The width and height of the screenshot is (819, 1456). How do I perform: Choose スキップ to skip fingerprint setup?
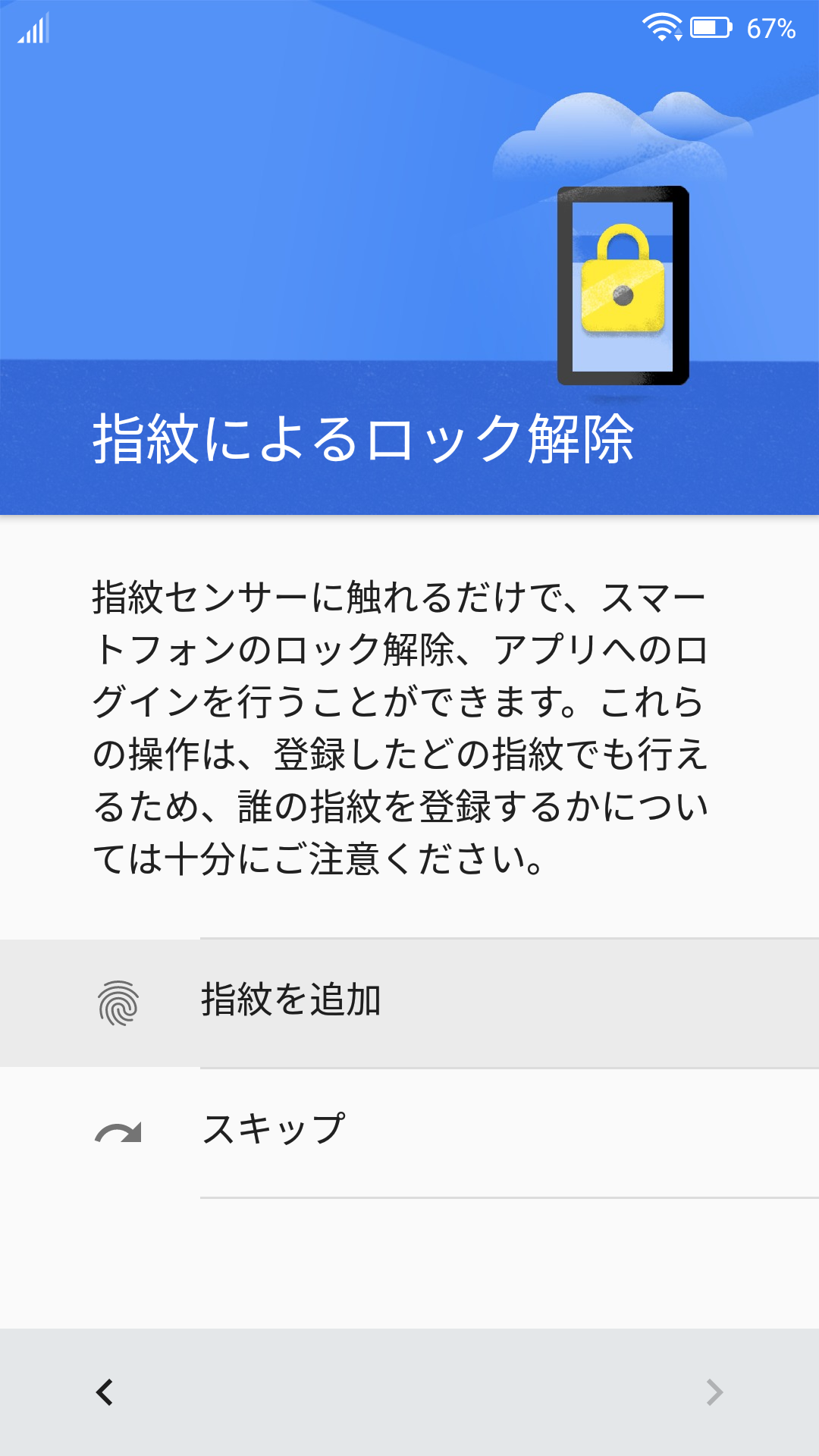pyautogui.click(x=409, y=1133)
